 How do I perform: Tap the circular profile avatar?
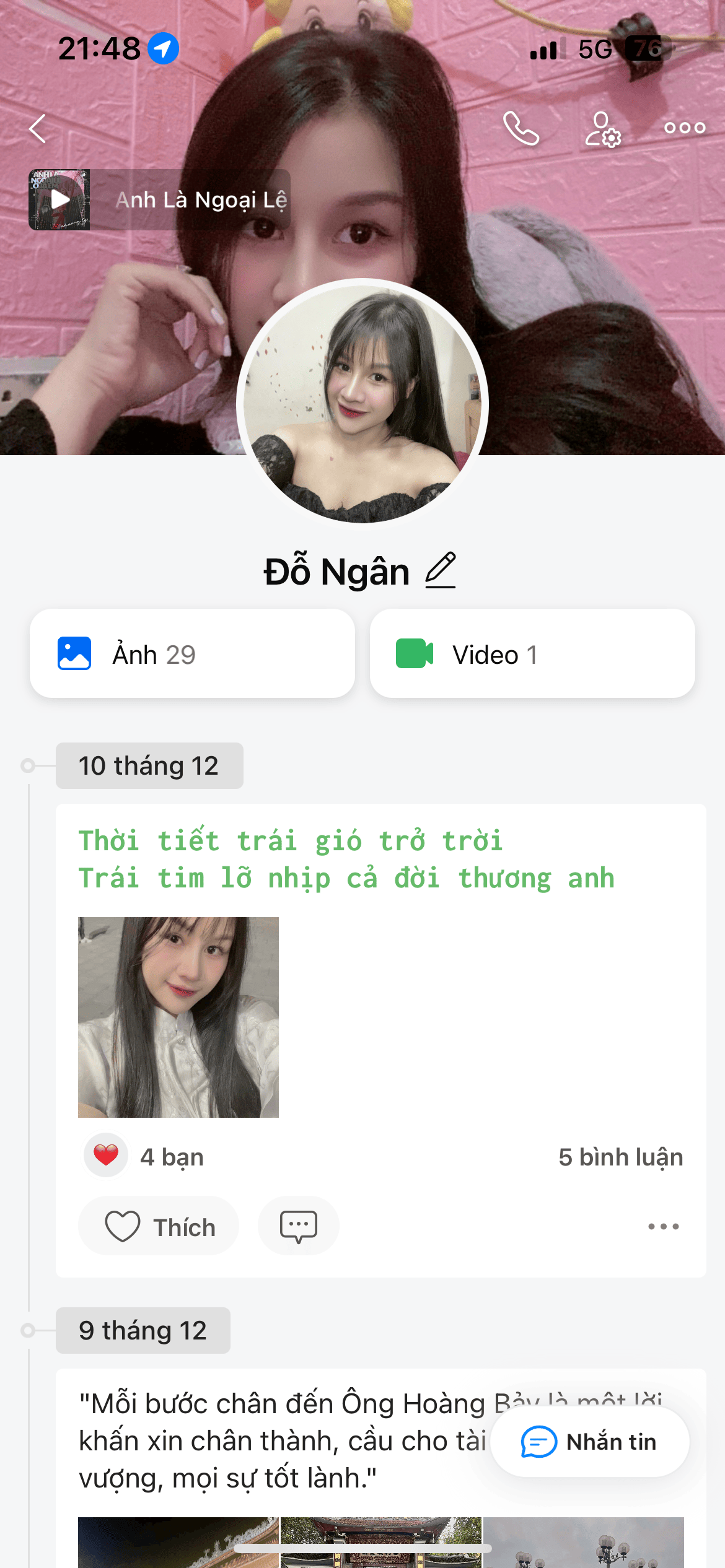[x=362, y=403]
